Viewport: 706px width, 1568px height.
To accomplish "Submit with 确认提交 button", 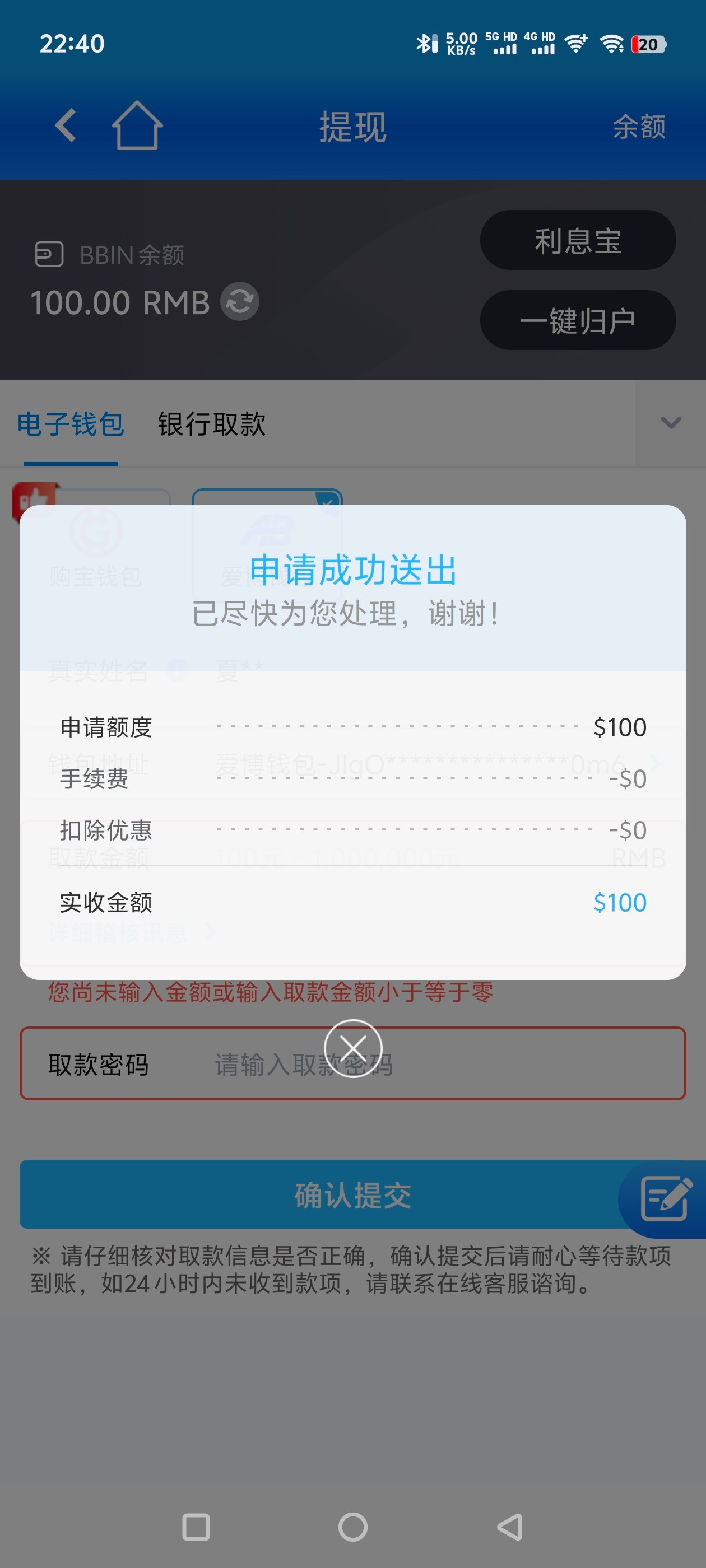I will click(x=317, y=1194).
